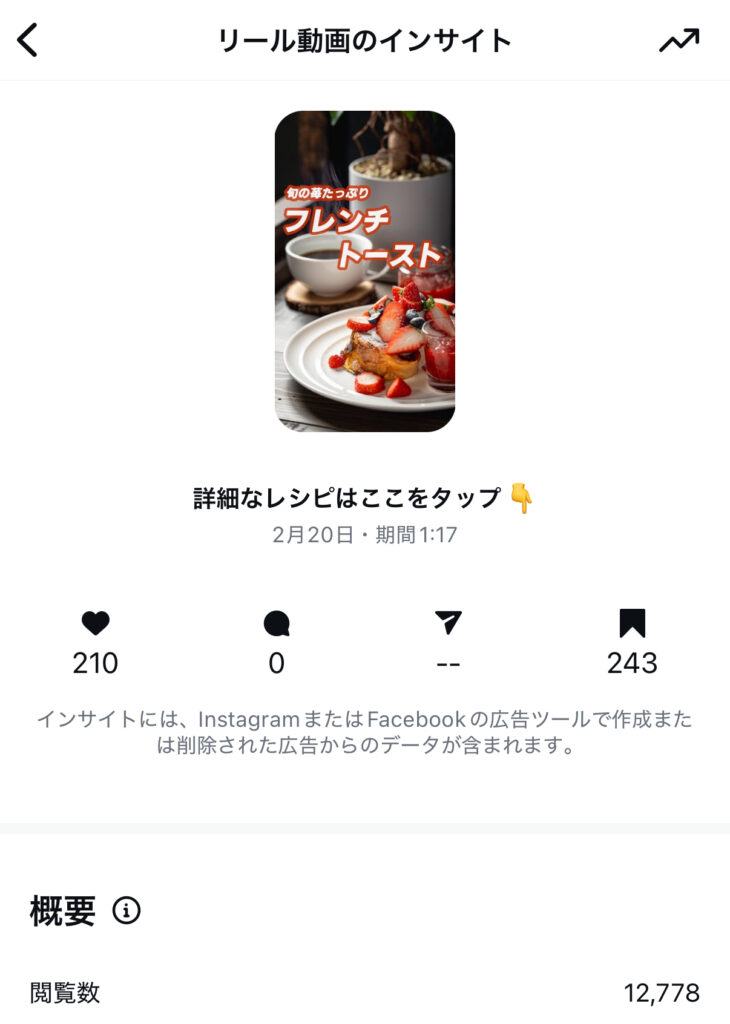Tap the info icon next to 概要
730x1024 pixels.
coord(126,911)
